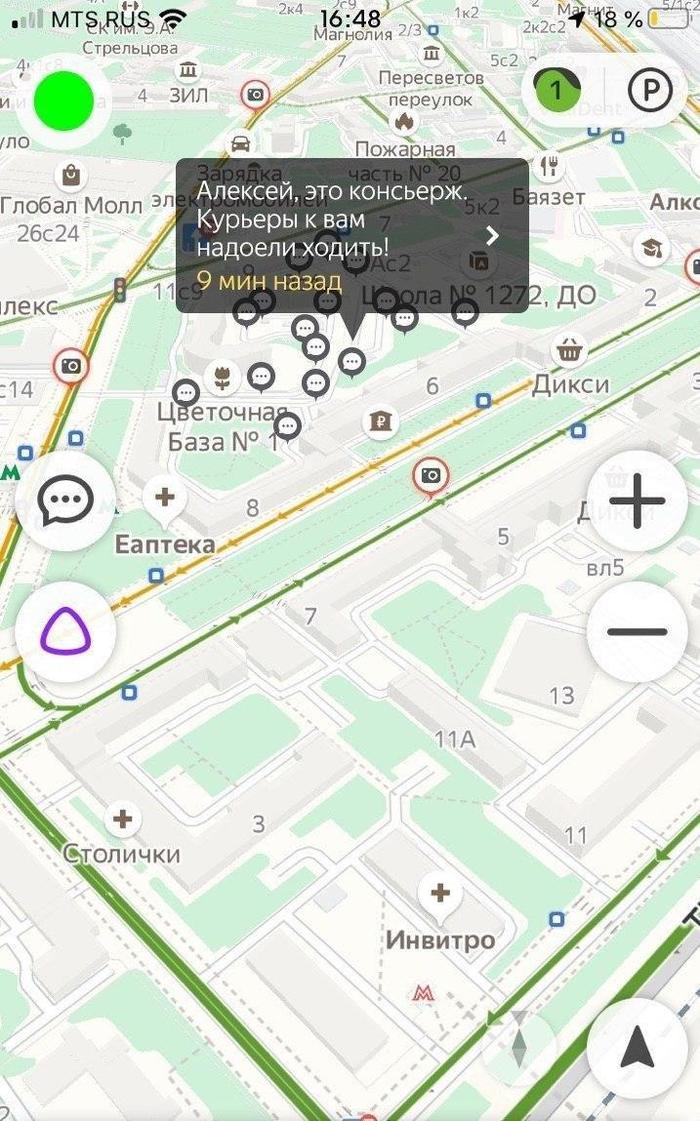Open road conversations chat button
Screen dimensions: 700x1121
click(65, 500)
